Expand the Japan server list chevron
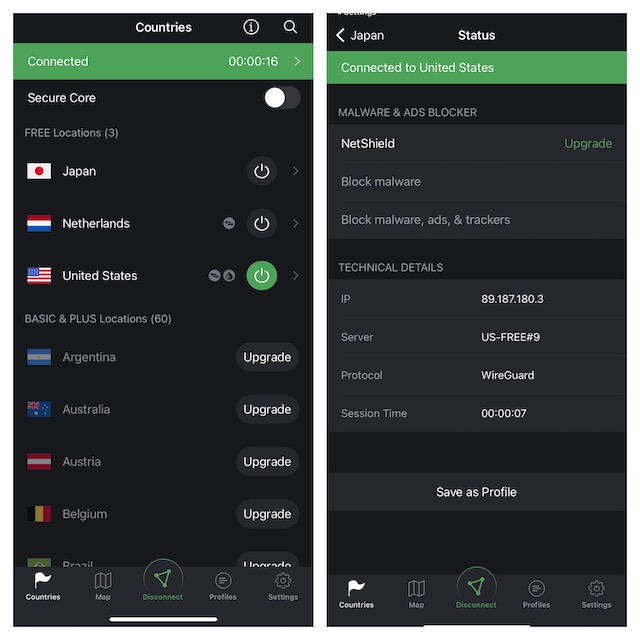This screenshot has height=640, width=640. [295, 171]
